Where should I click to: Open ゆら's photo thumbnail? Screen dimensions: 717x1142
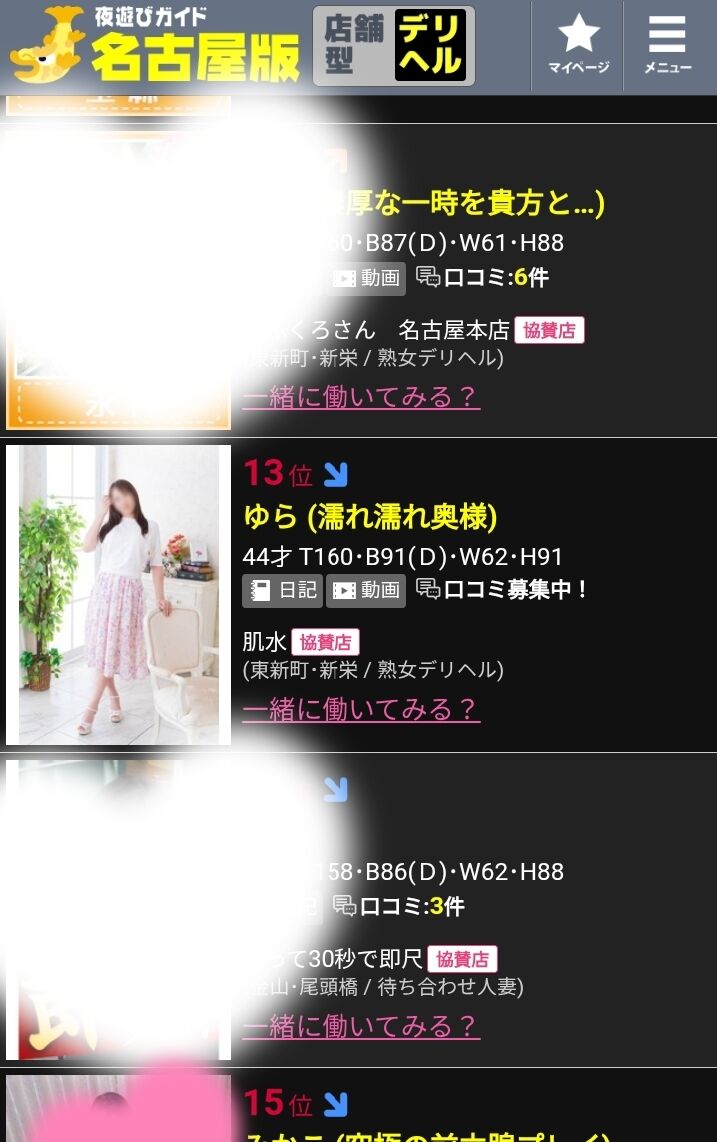click(118, 595)
